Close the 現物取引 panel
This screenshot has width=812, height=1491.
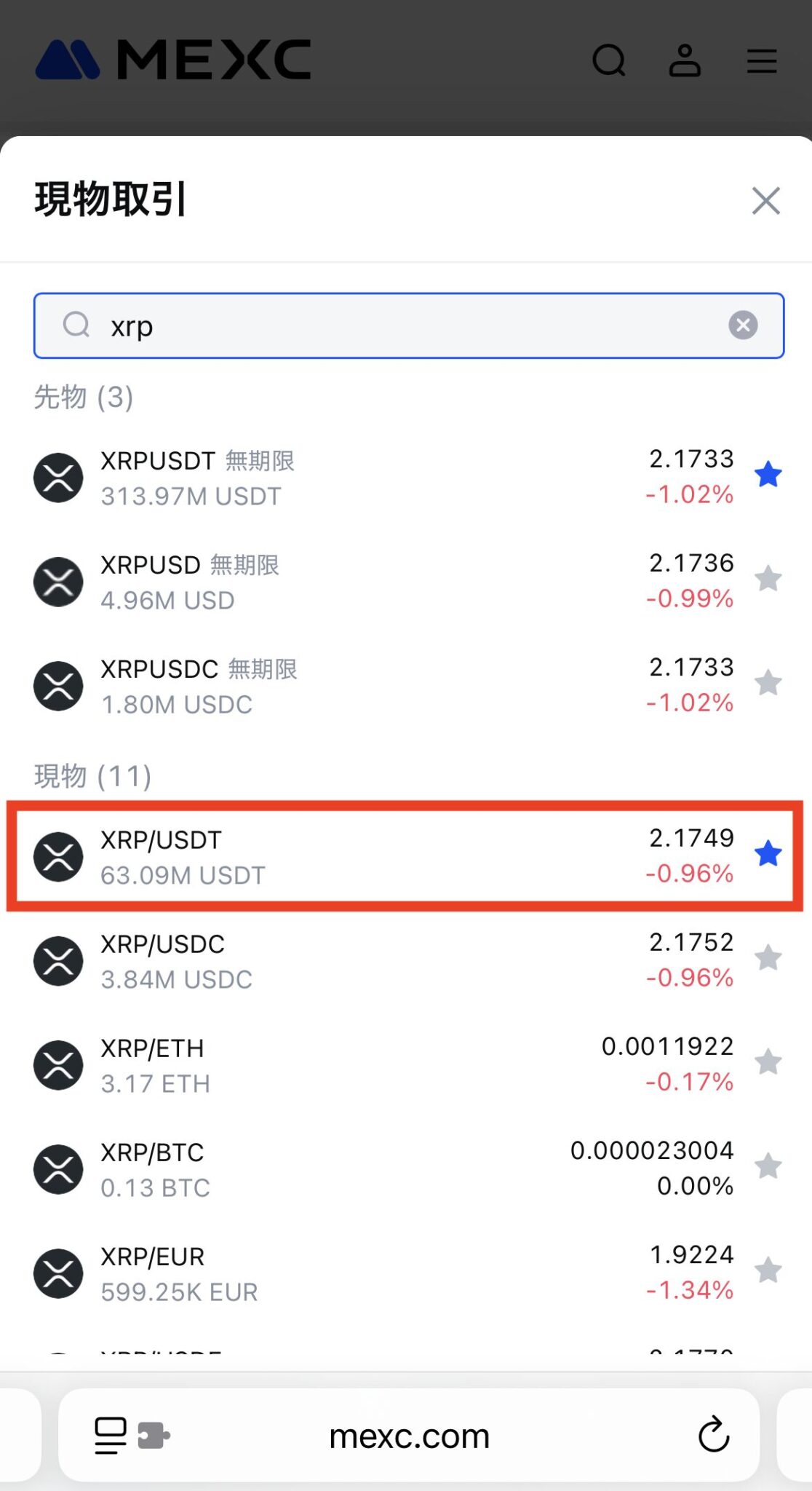765,201
